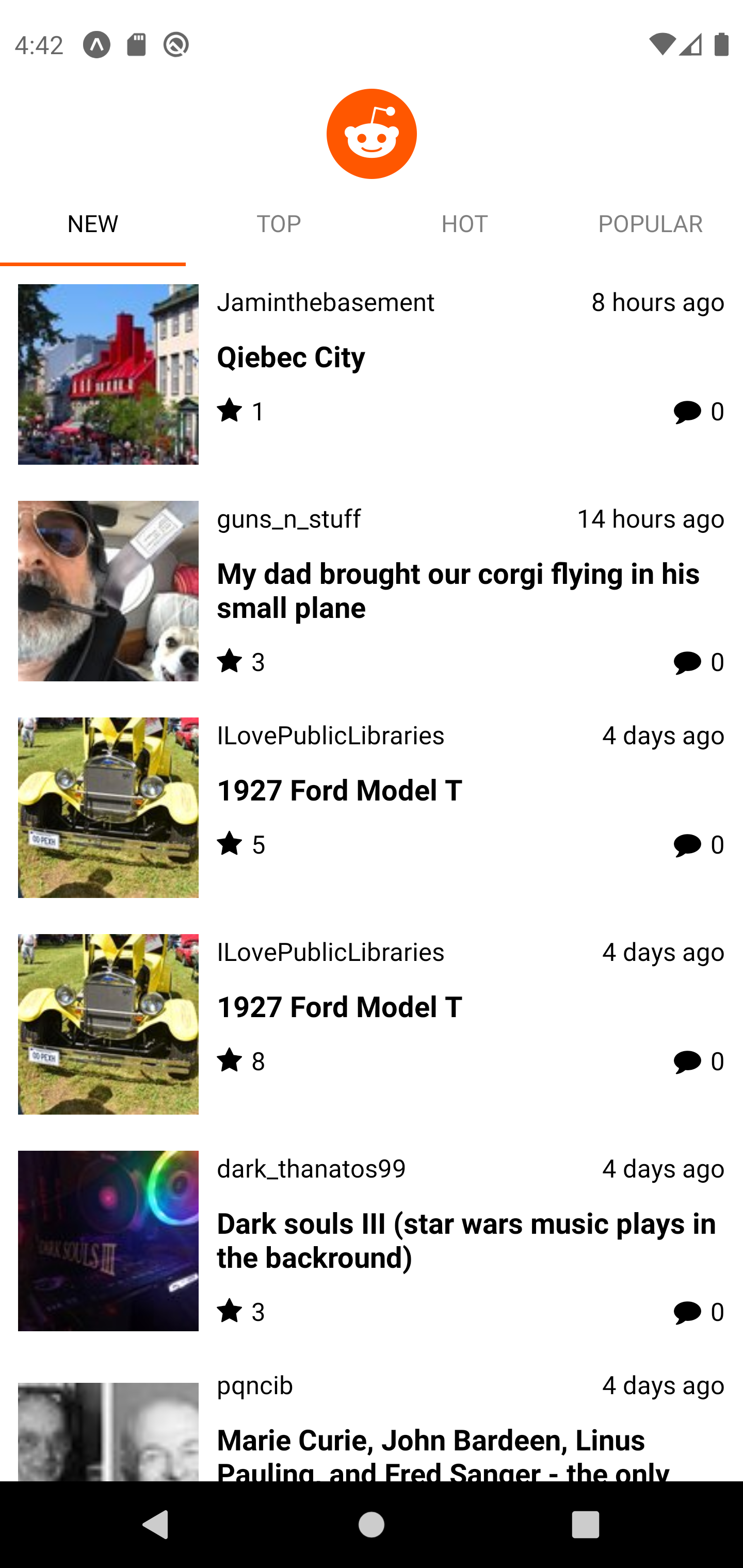743x1568 pixels.
Task: Open comments on the corgi flying post
Action: coord(688,662)
